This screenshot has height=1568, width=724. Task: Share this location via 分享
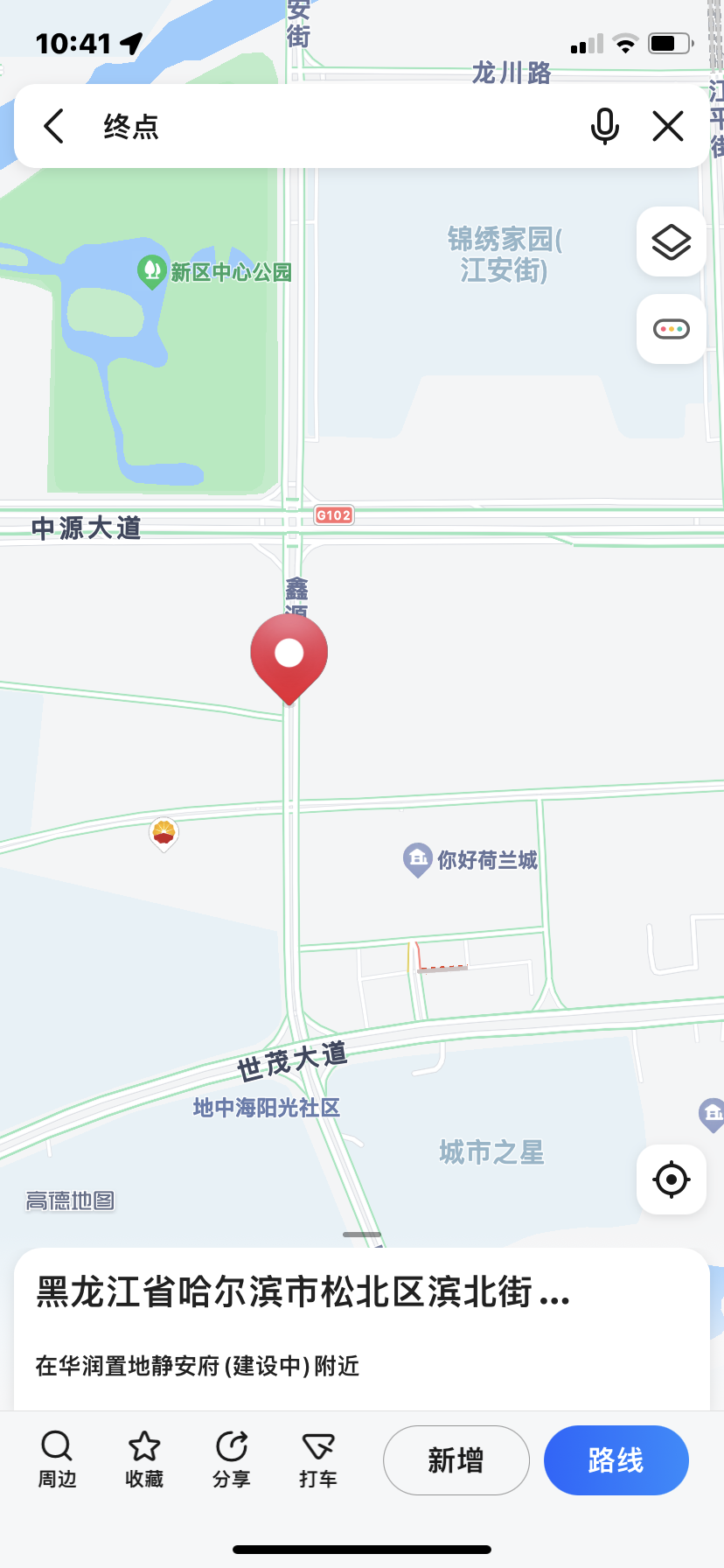click(x=232, y=1459)
